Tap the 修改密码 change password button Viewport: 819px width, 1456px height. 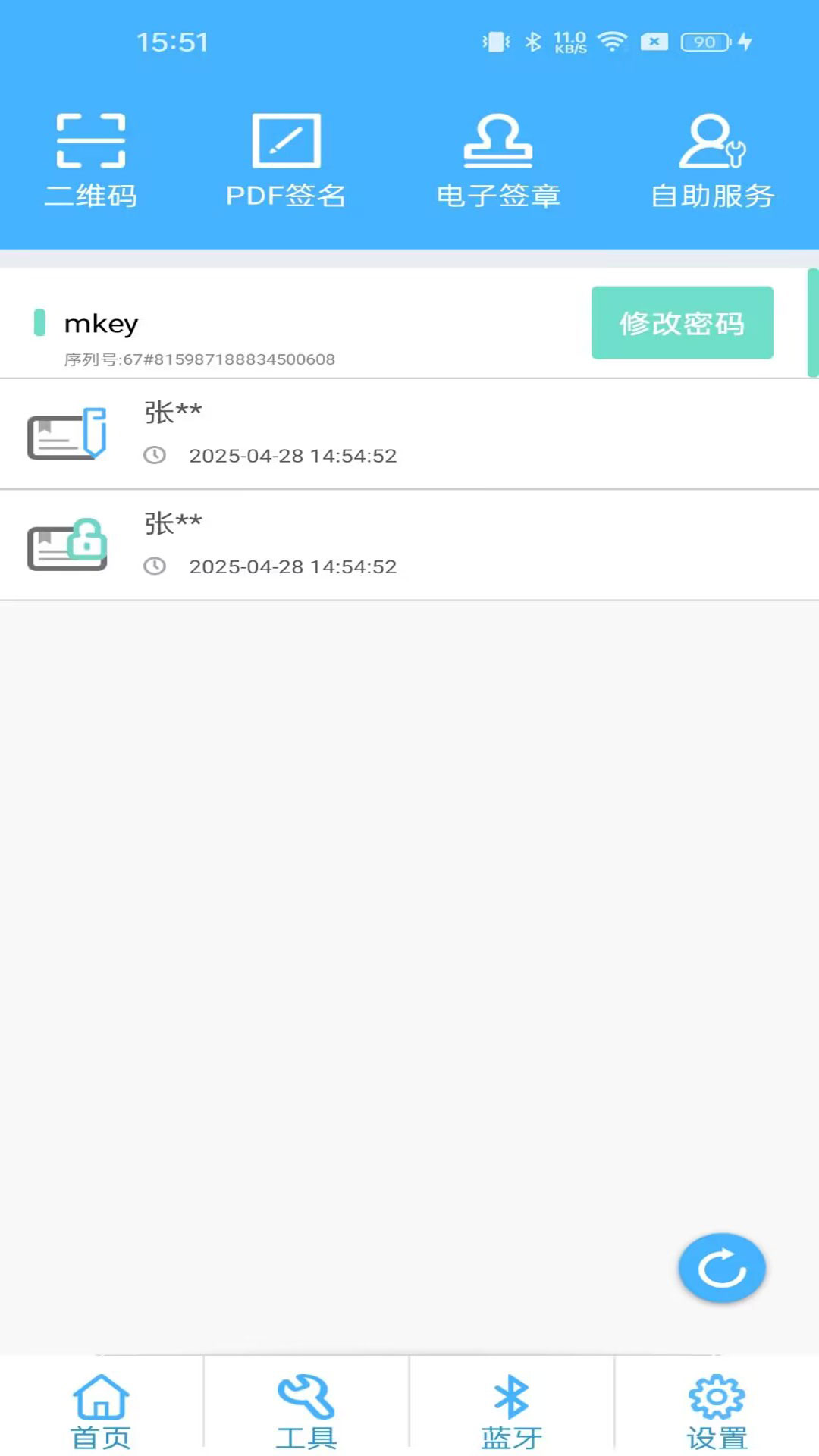pyautogui.click(x=682, y=323)
